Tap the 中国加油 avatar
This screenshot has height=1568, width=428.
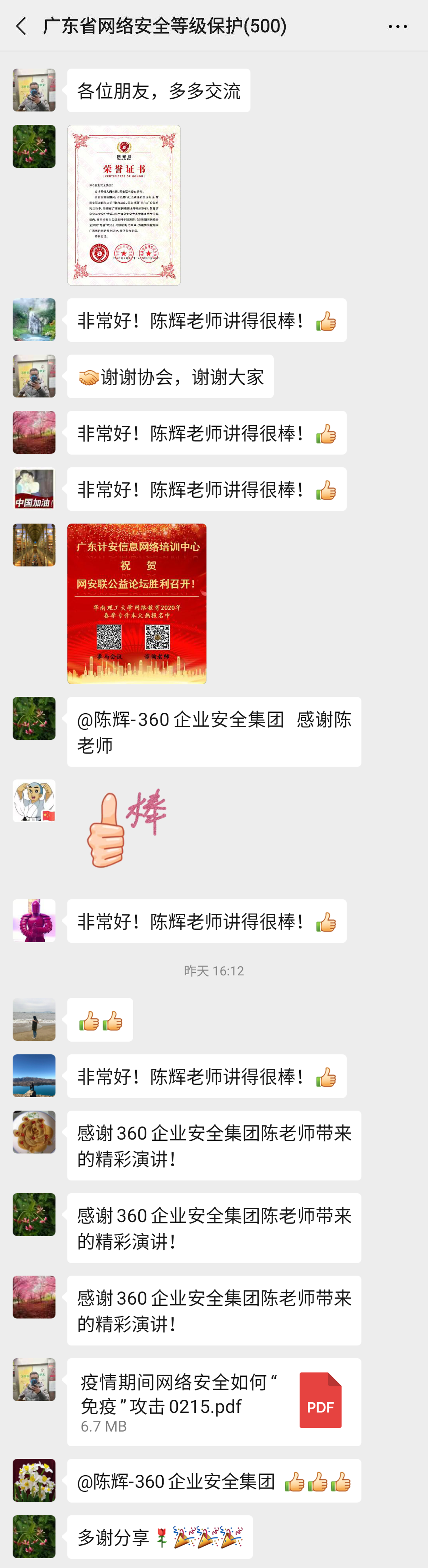(x=34, y=489)
